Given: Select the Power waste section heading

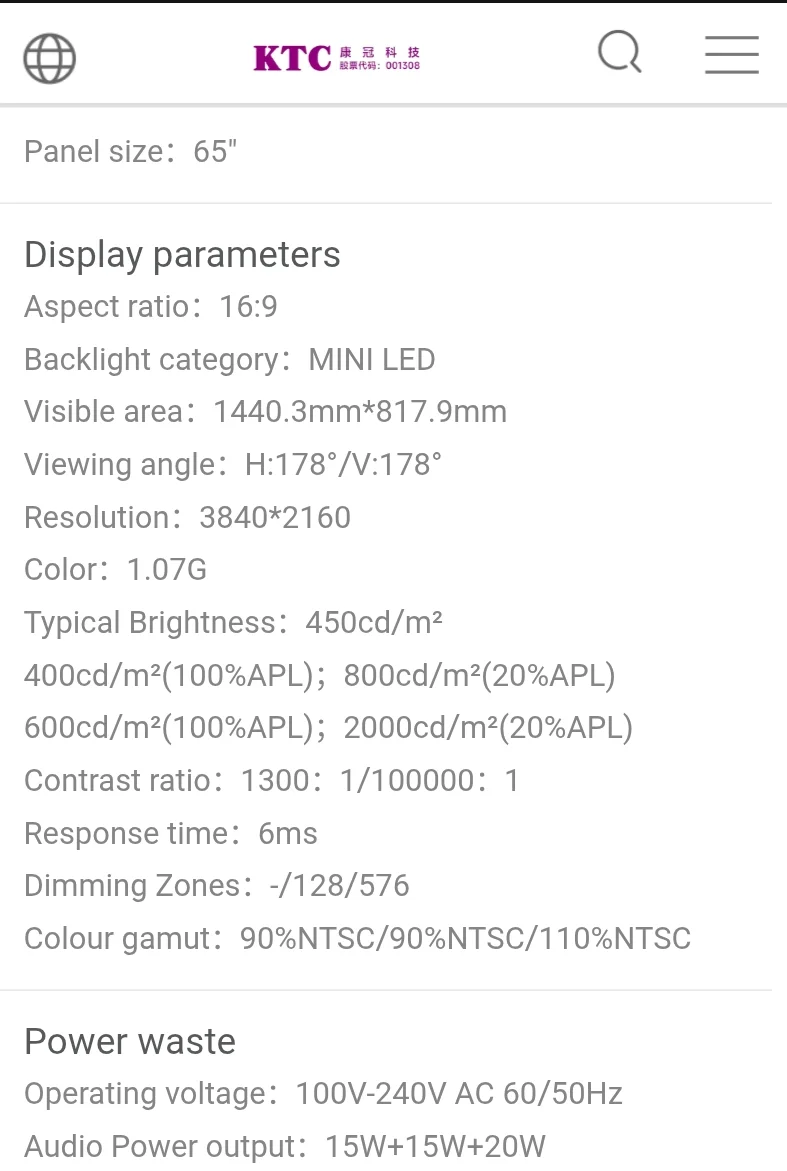Looking at the screenshot, I should pyautogui.click(x=129, y=1041).
